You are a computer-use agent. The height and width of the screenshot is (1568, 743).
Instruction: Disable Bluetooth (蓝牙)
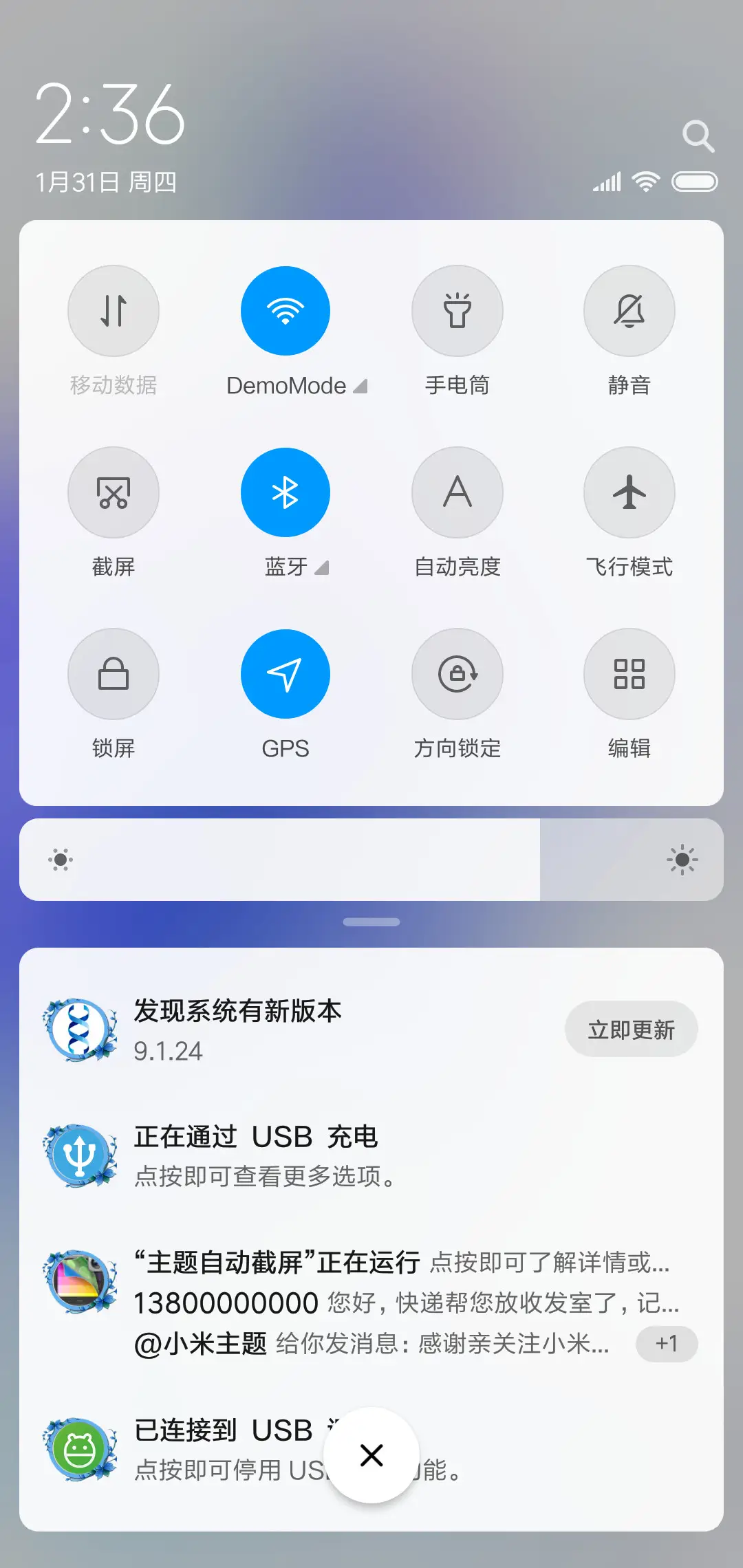coord(286,492)
